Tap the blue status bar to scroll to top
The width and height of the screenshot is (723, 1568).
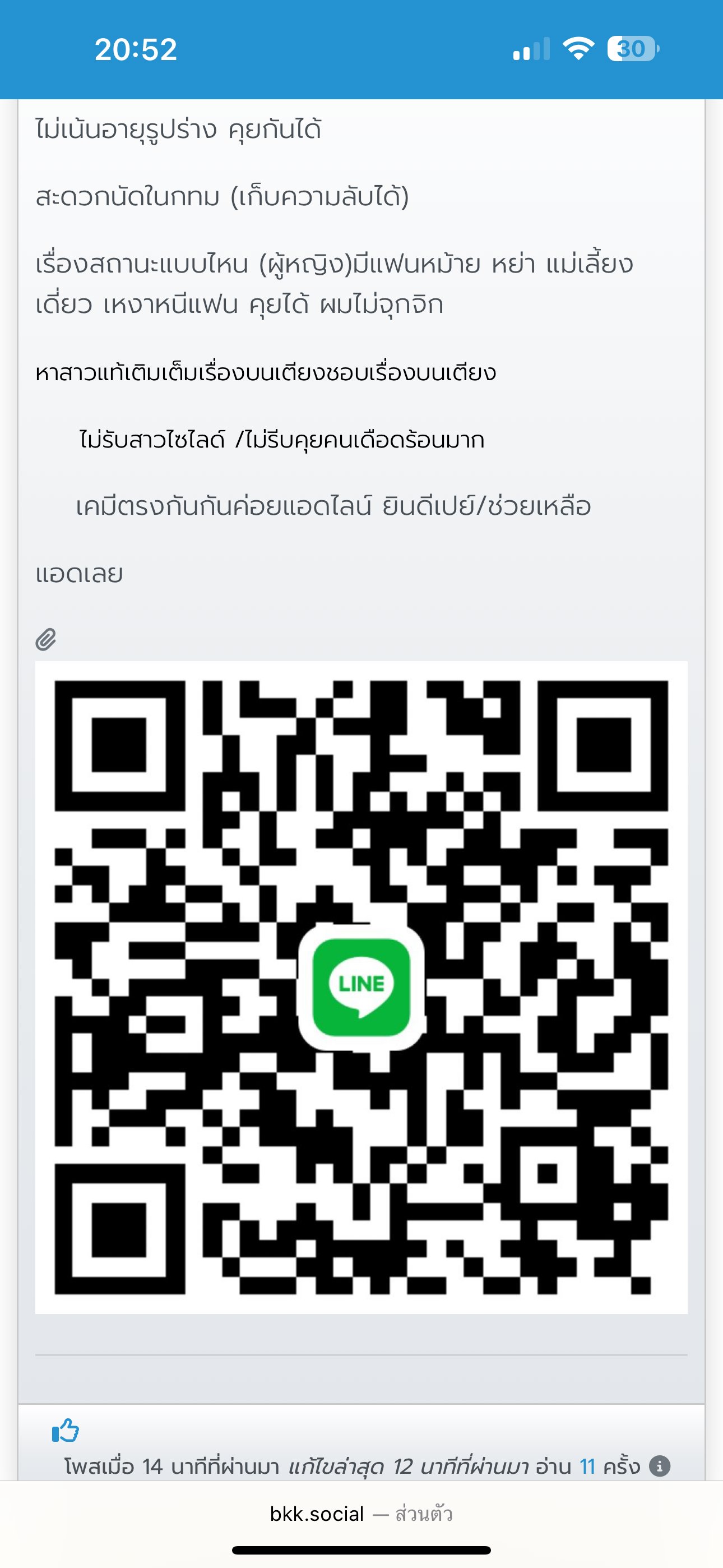tap(361, 49)
